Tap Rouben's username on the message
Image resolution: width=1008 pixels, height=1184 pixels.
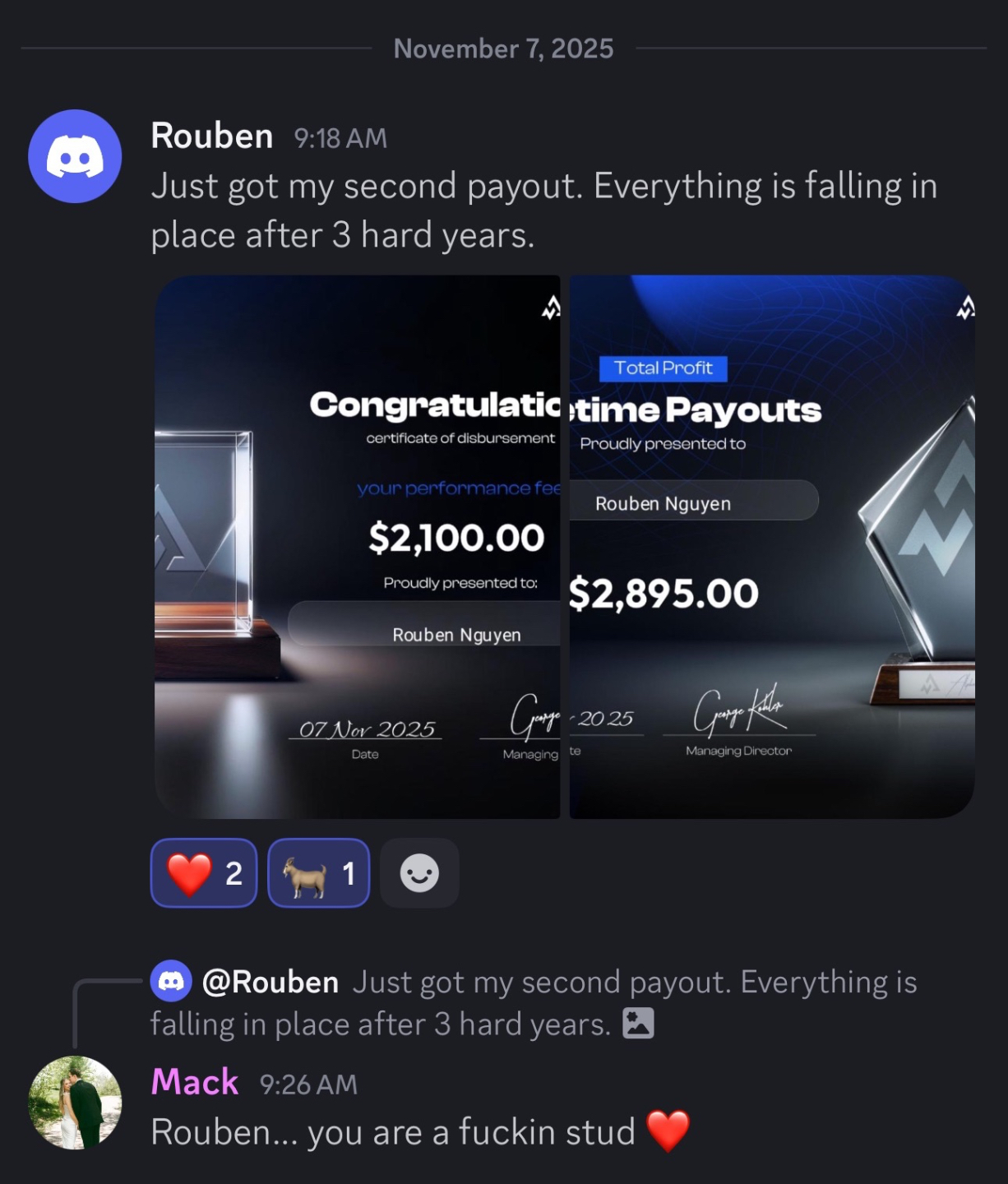(212, 136)
